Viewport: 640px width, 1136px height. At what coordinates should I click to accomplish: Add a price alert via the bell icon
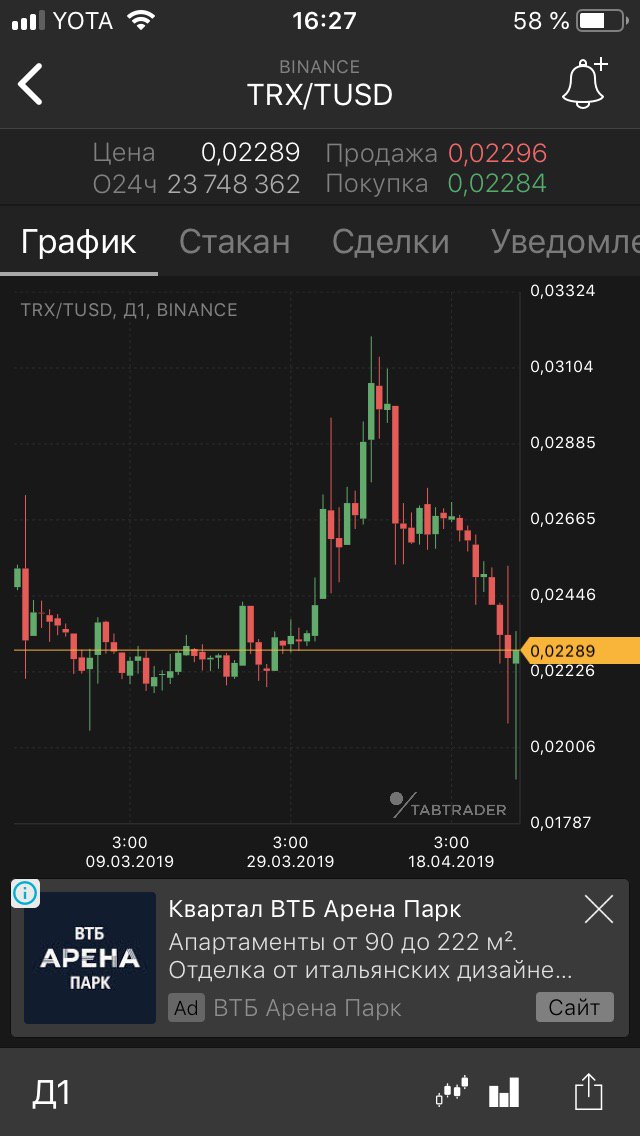tap(585, 83)
